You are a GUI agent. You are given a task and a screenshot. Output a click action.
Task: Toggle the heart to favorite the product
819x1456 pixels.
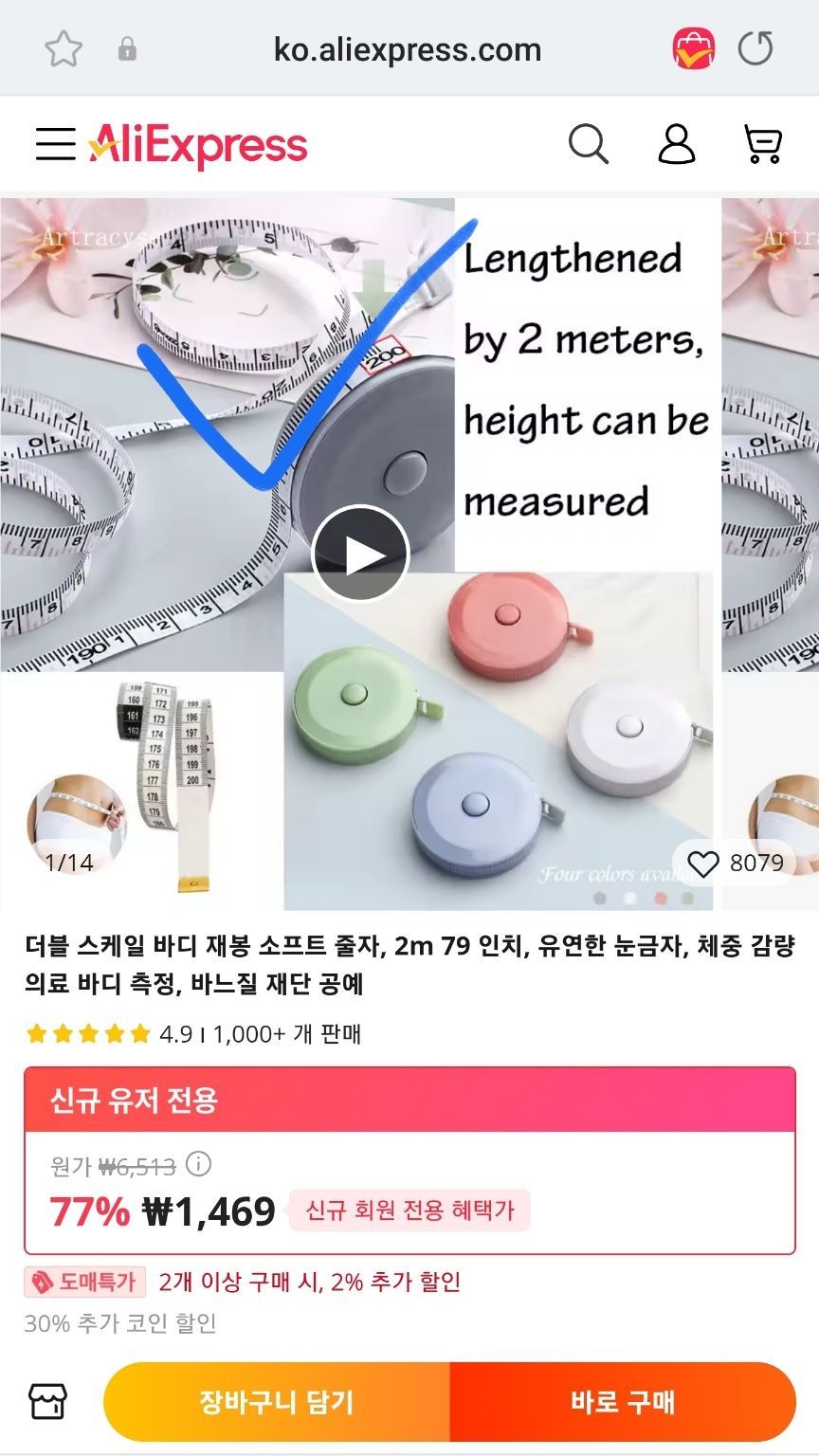pos(704,864)
